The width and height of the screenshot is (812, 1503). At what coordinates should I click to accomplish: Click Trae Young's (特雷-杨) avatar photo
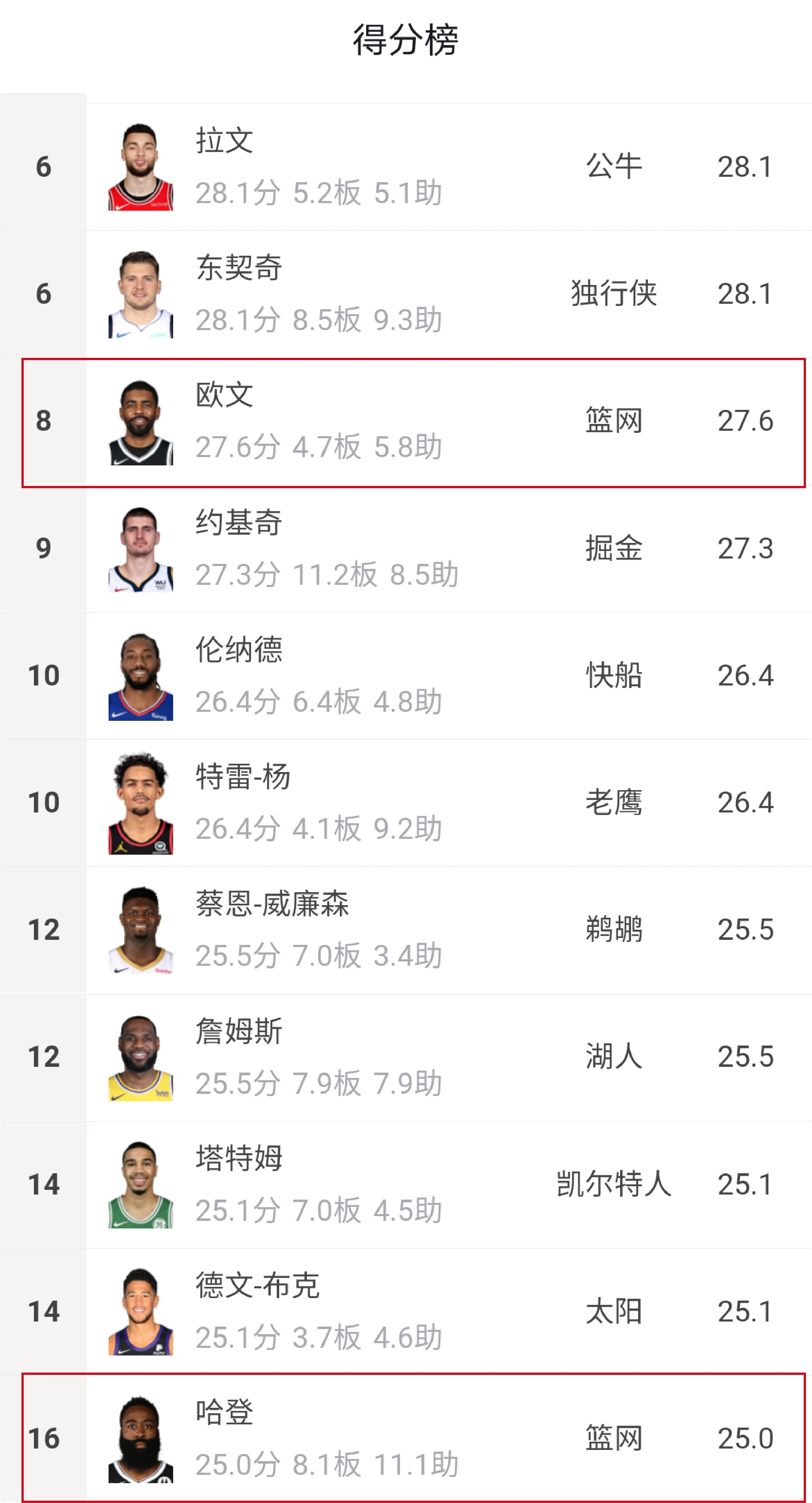(x=142, y=802)
